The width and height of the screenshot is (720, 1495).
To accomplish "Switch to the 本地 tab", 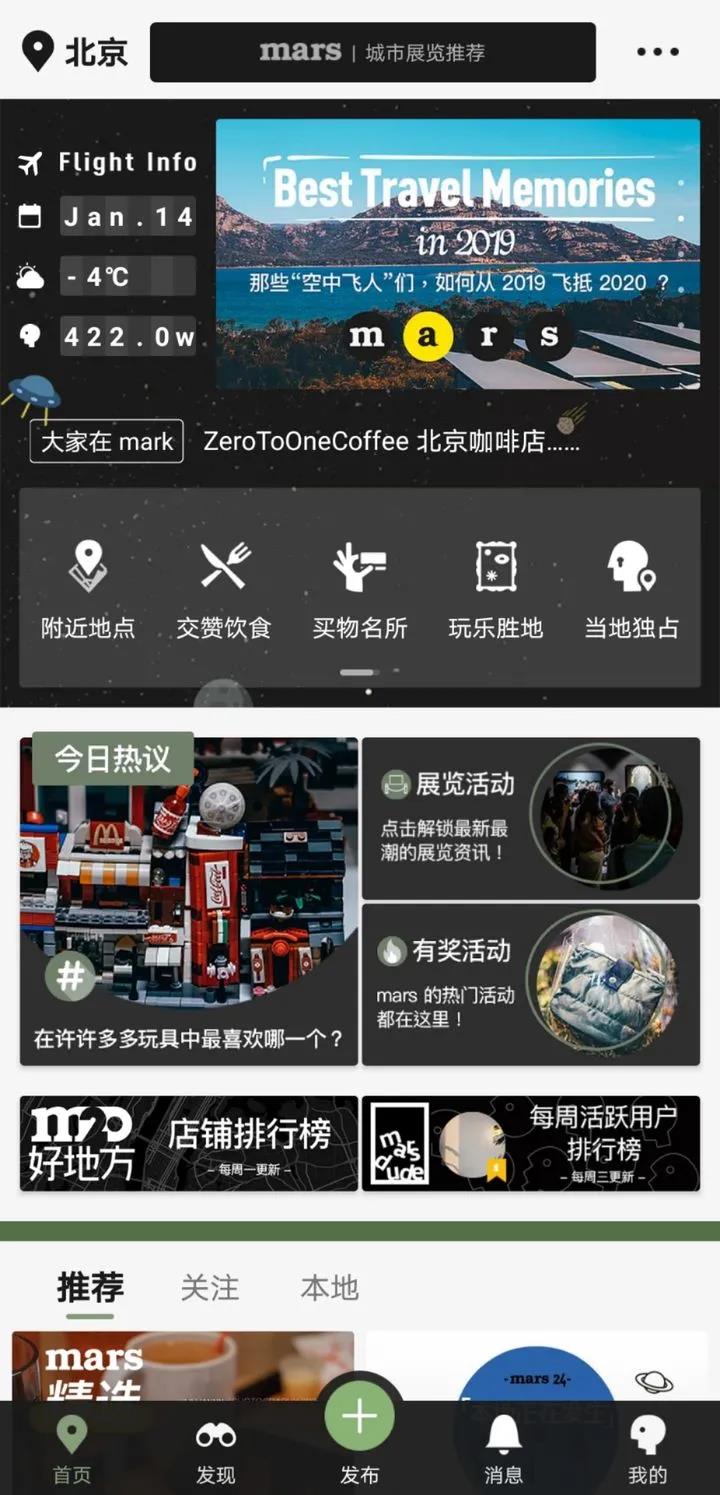I will (330, 1289).
